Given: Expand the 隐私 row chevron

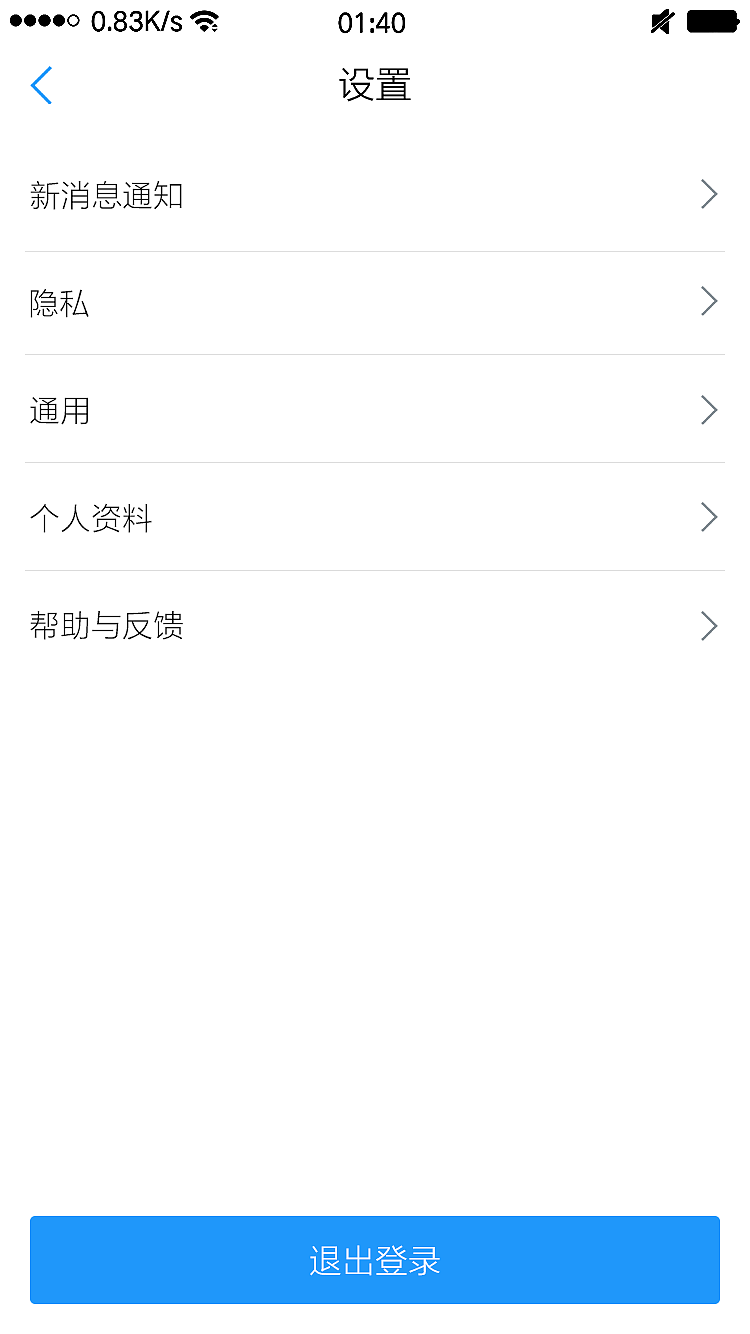Looking at the screenshot, I should click(708, 302).
